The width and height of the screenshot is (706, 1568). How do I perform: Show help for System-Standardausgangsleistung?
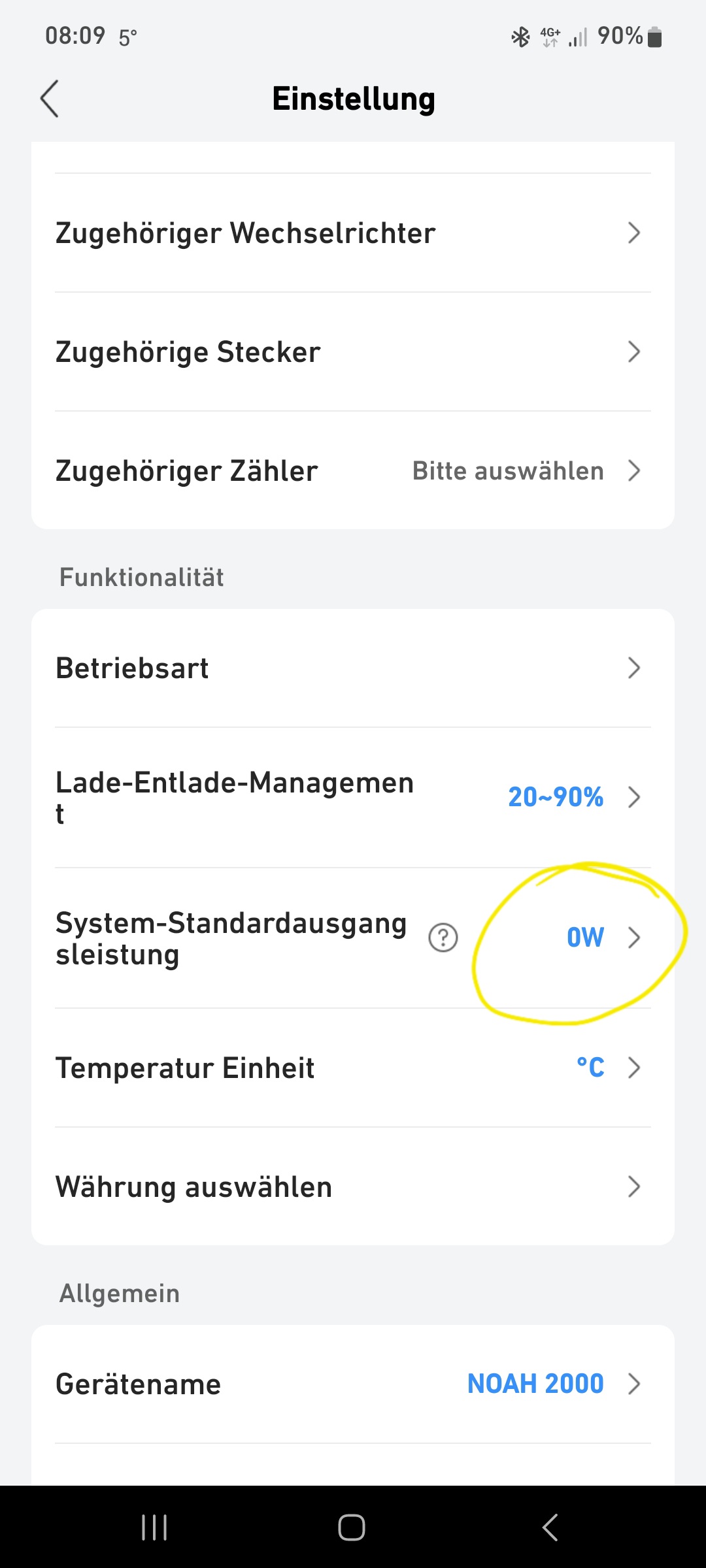[x=443, y=938]
